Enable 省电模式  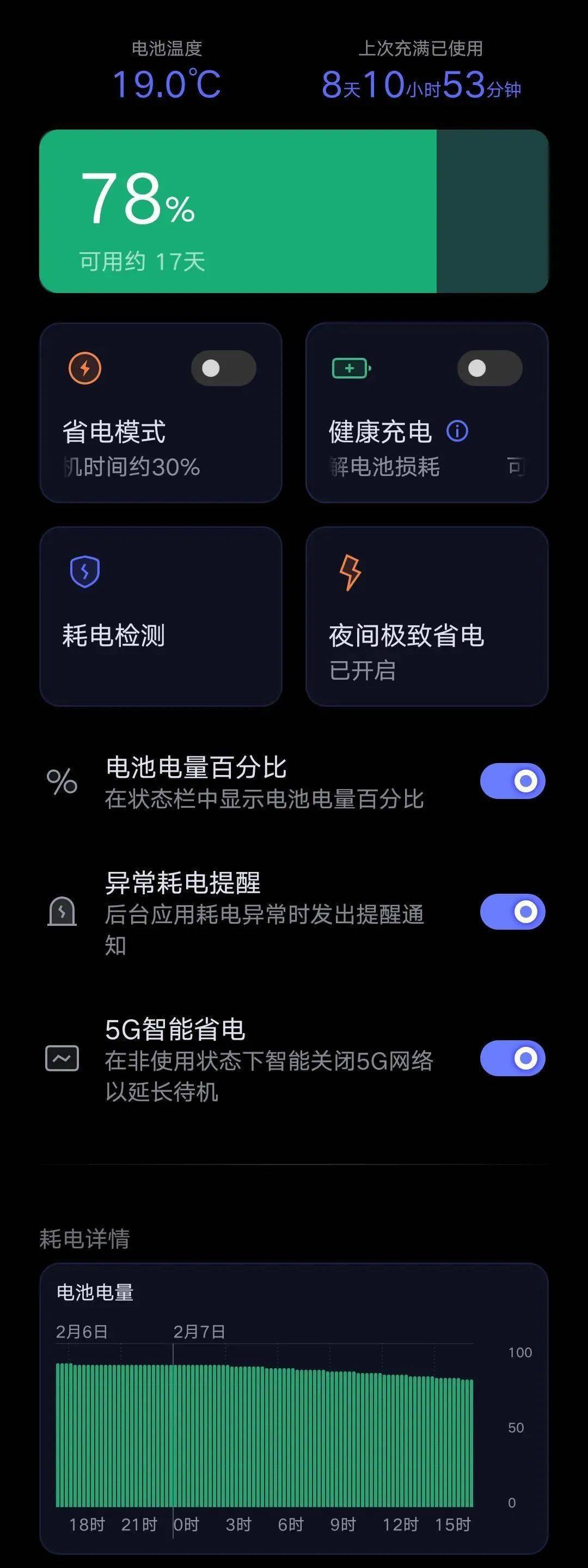click(224, 368)
